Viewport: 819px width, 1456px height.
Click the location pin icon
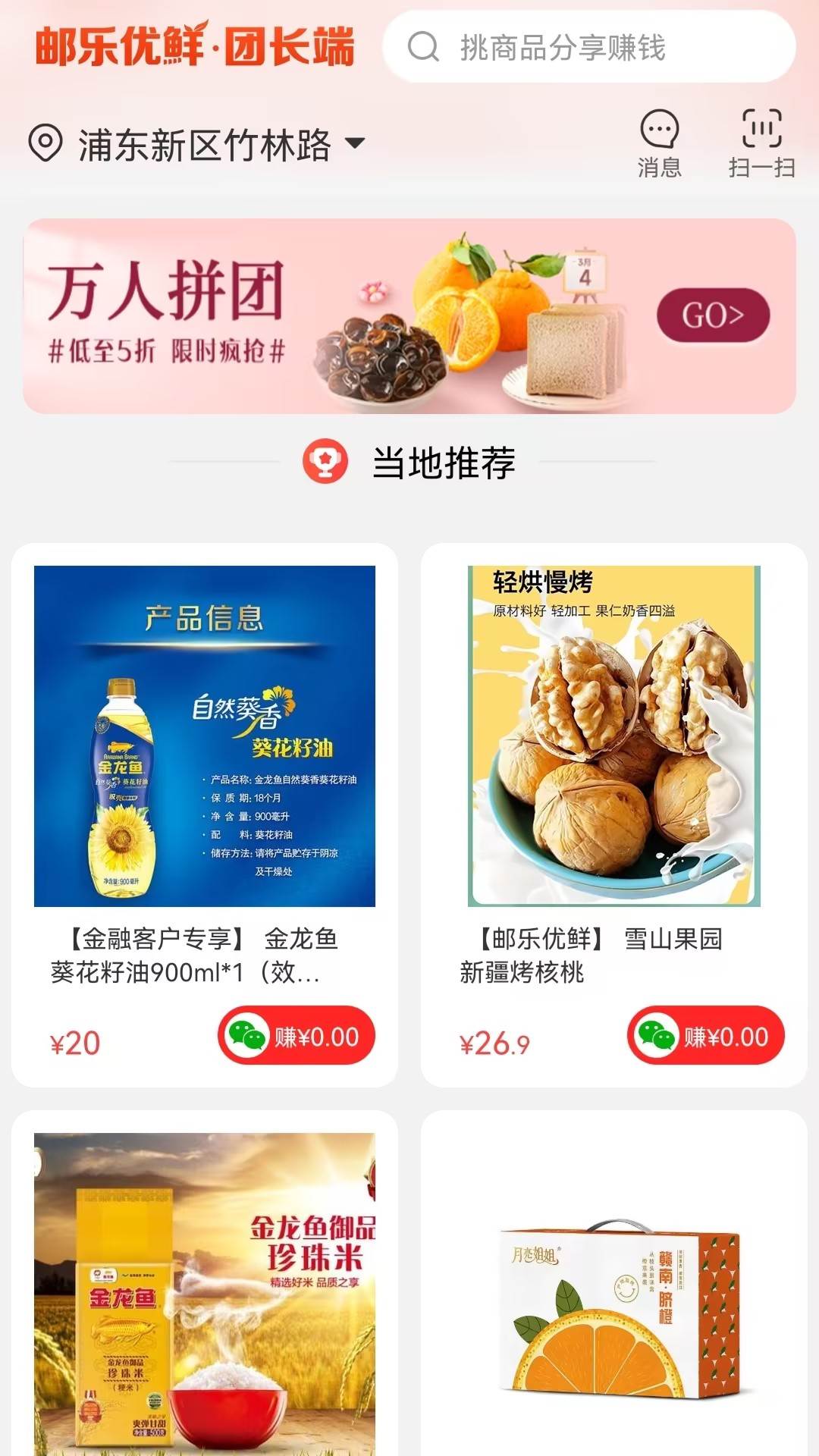tap(45, 141)
